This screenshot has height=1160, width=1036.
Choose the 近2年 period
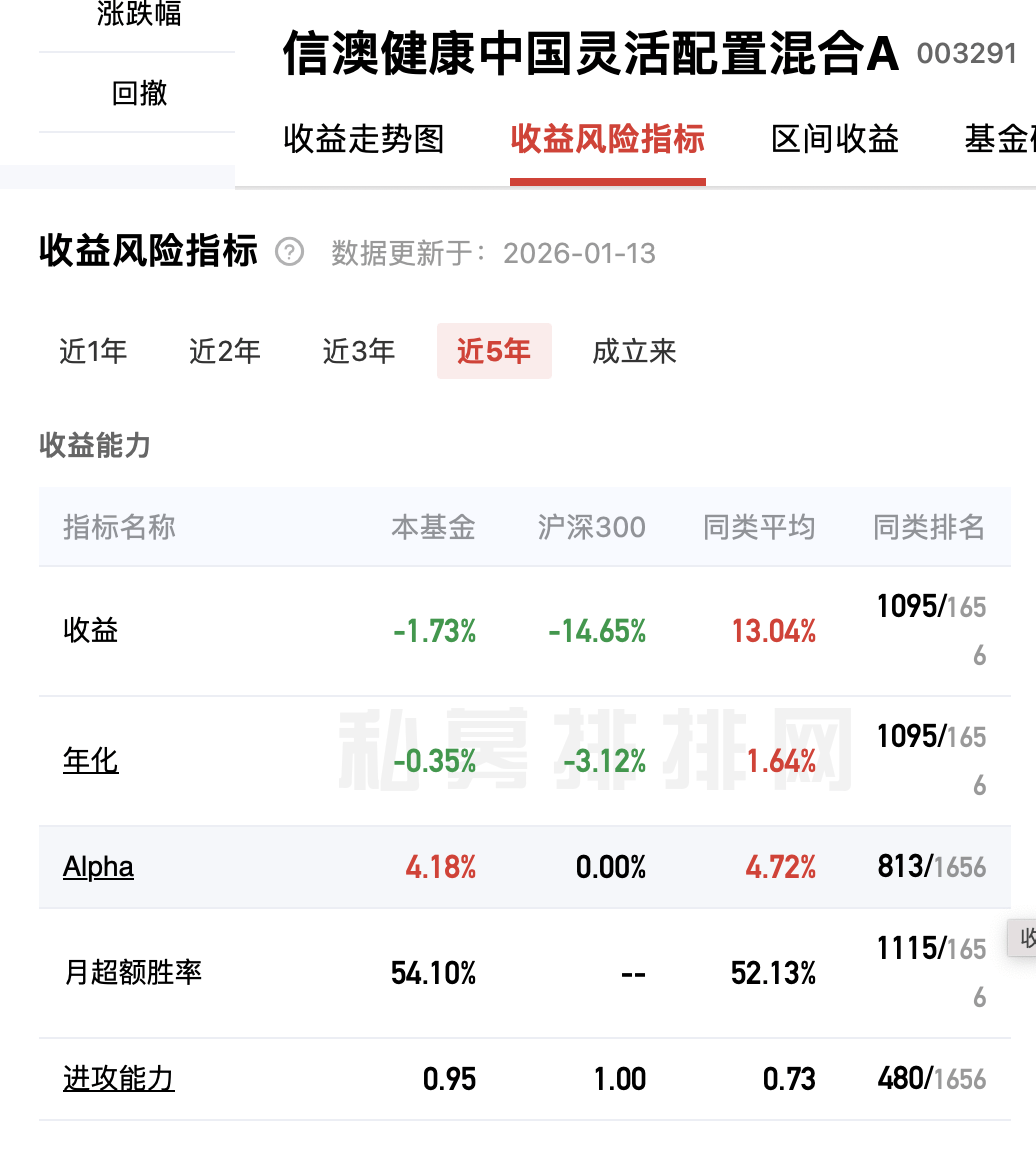tap(224, 351)
